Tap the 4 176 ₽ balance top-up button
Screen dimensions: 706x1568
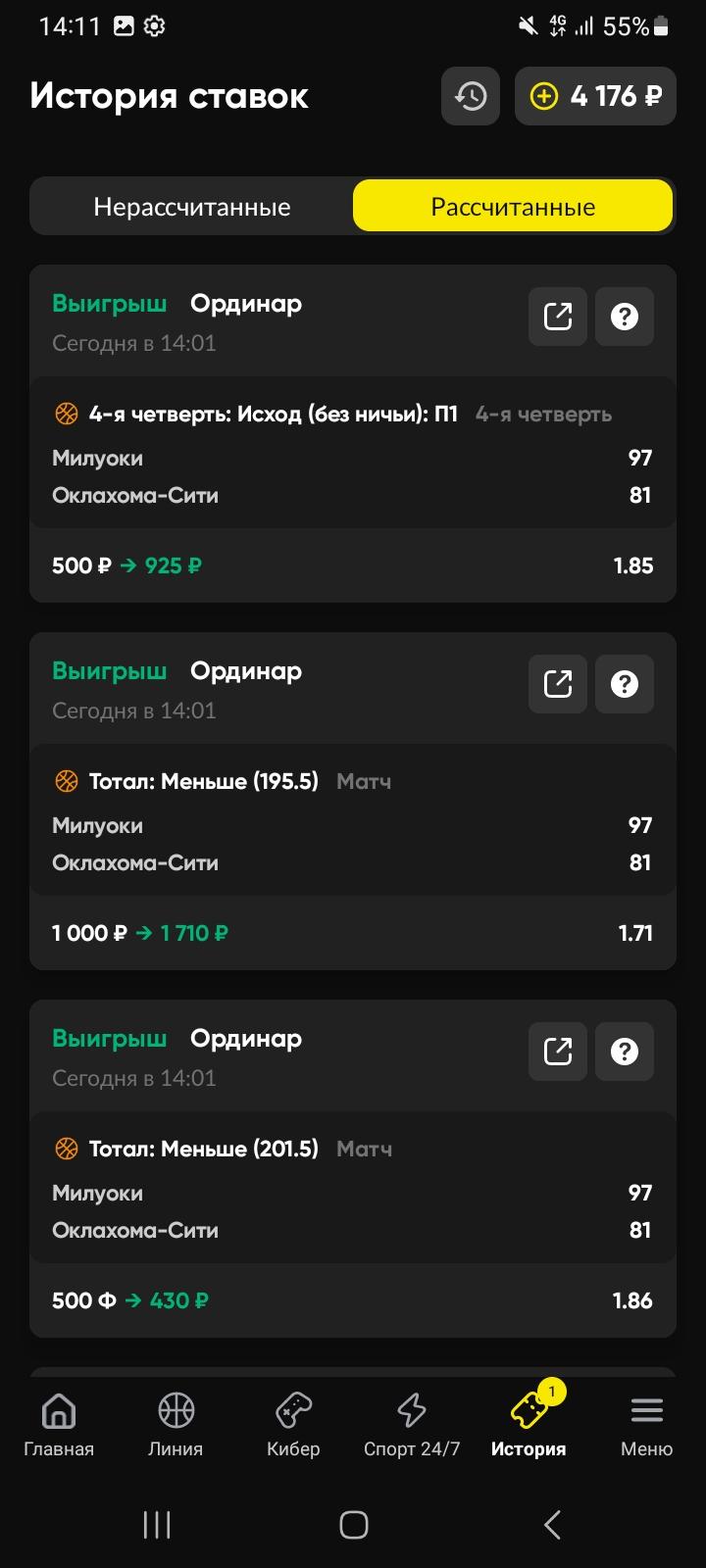tap(595, 96)
